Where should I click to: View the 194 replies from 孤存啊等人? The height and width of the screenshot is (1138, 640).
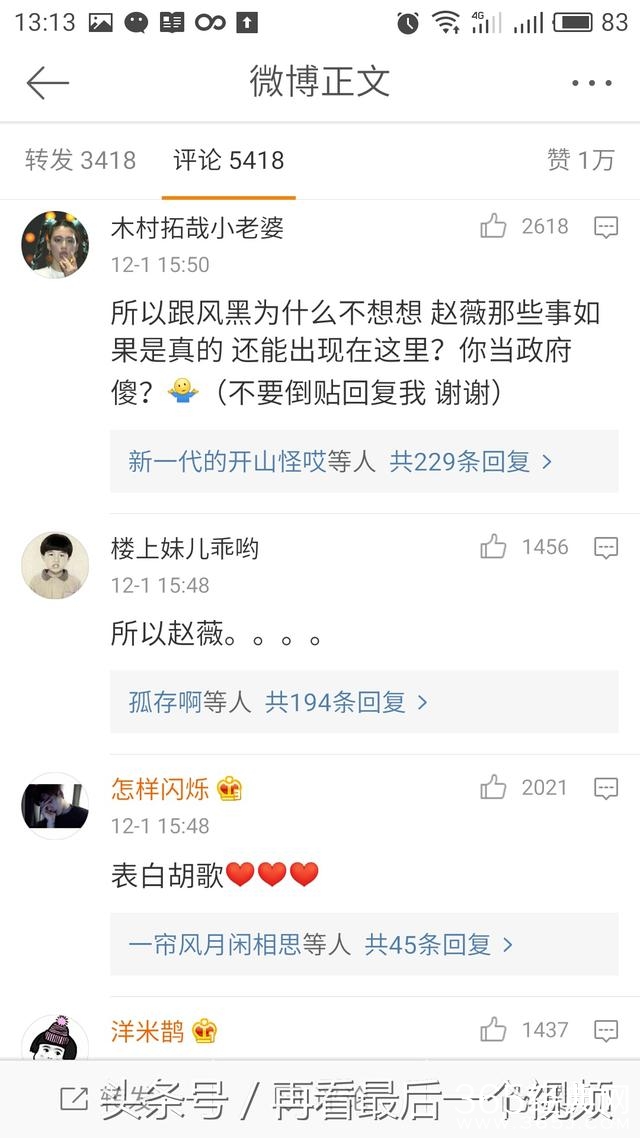278,703
